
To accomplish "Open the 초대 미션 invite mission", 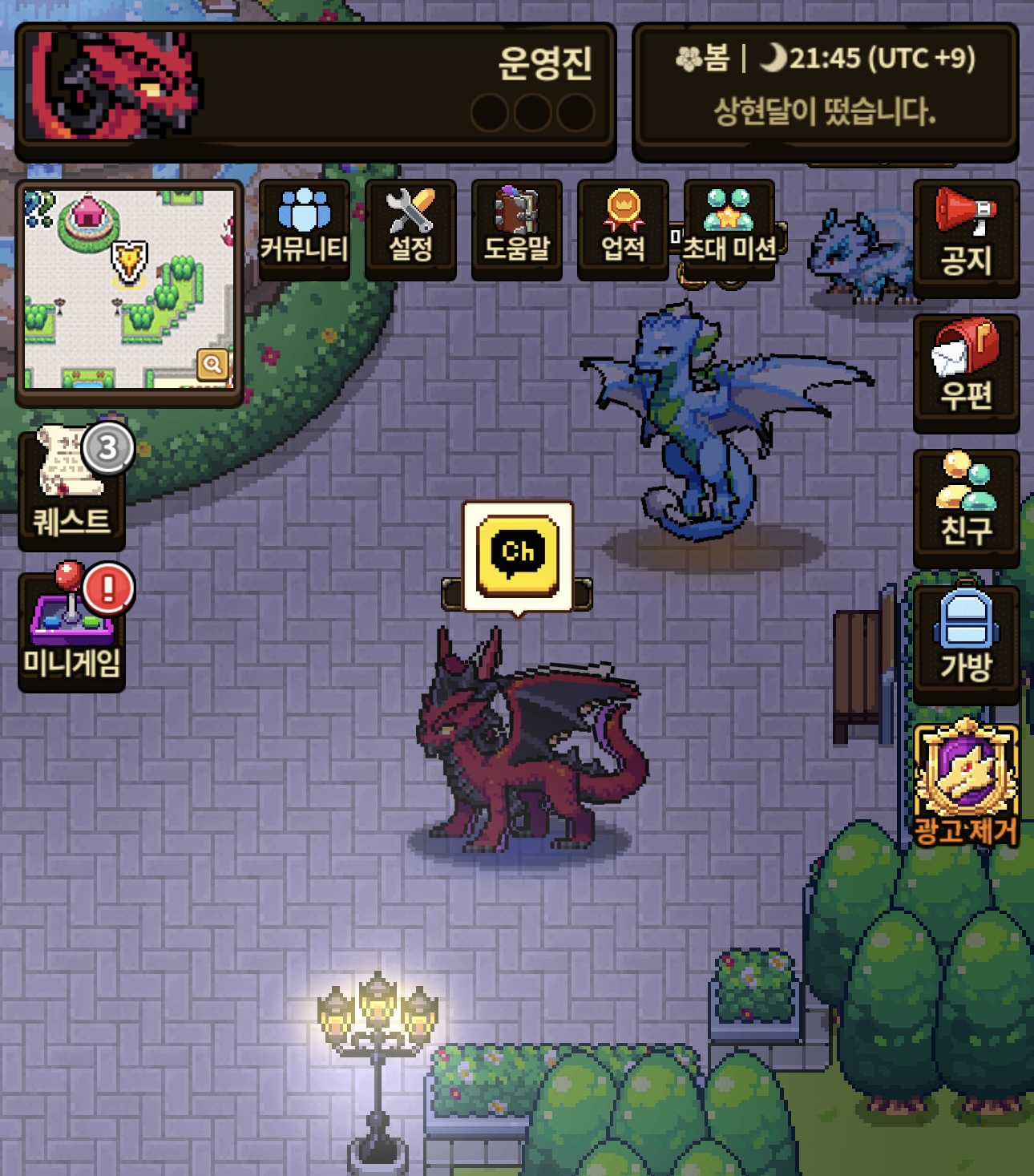I will [729, 229].
